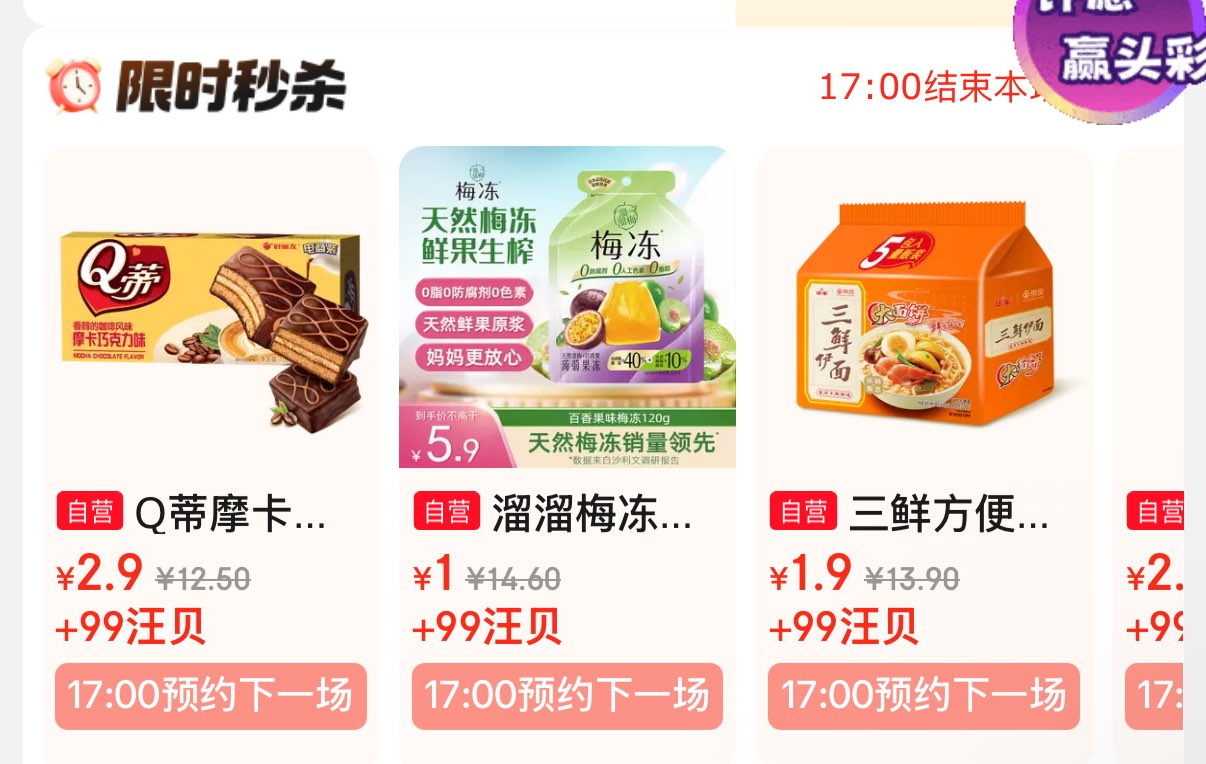Open the 溜溜梅冻 jelly product card

567,310
